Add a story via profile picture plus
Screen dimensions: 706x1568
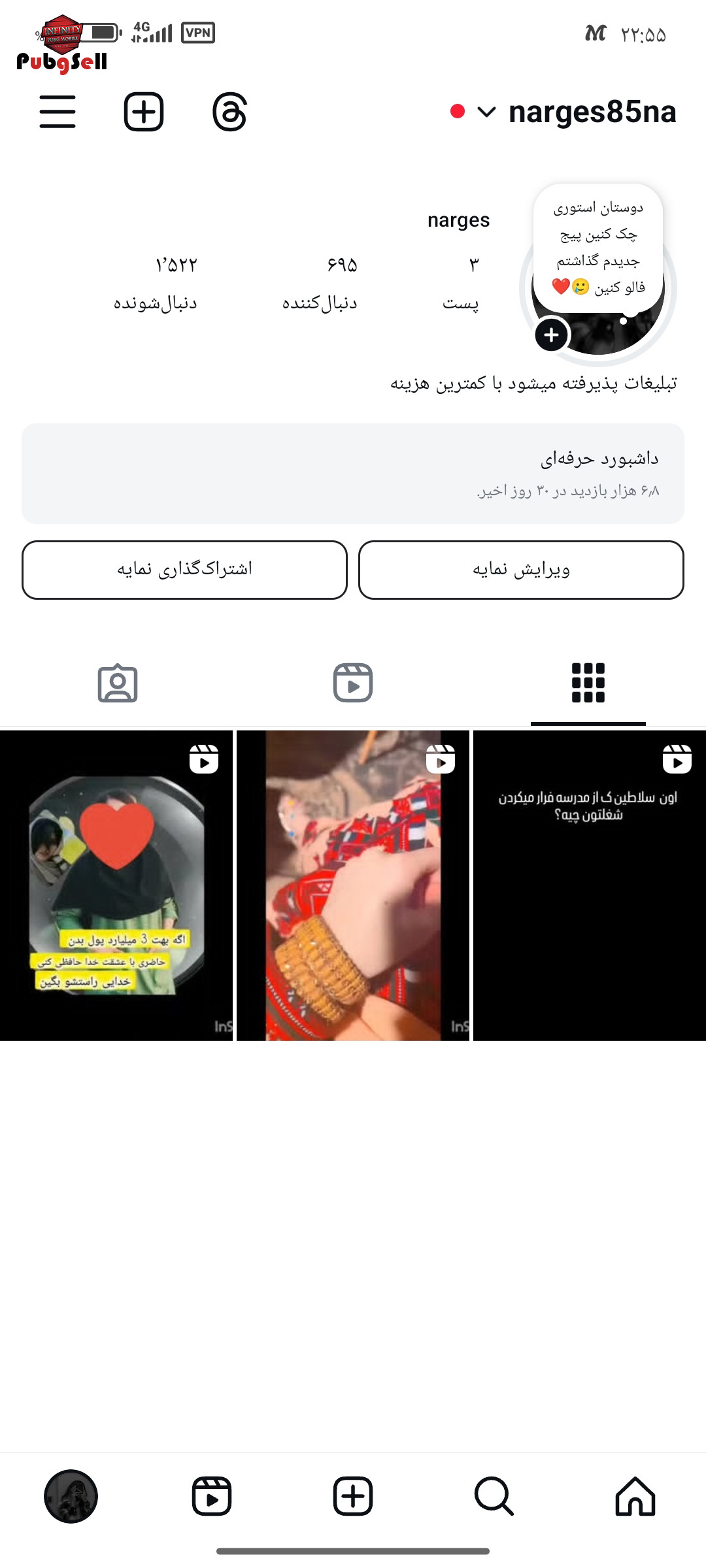(x=552, y=335)
